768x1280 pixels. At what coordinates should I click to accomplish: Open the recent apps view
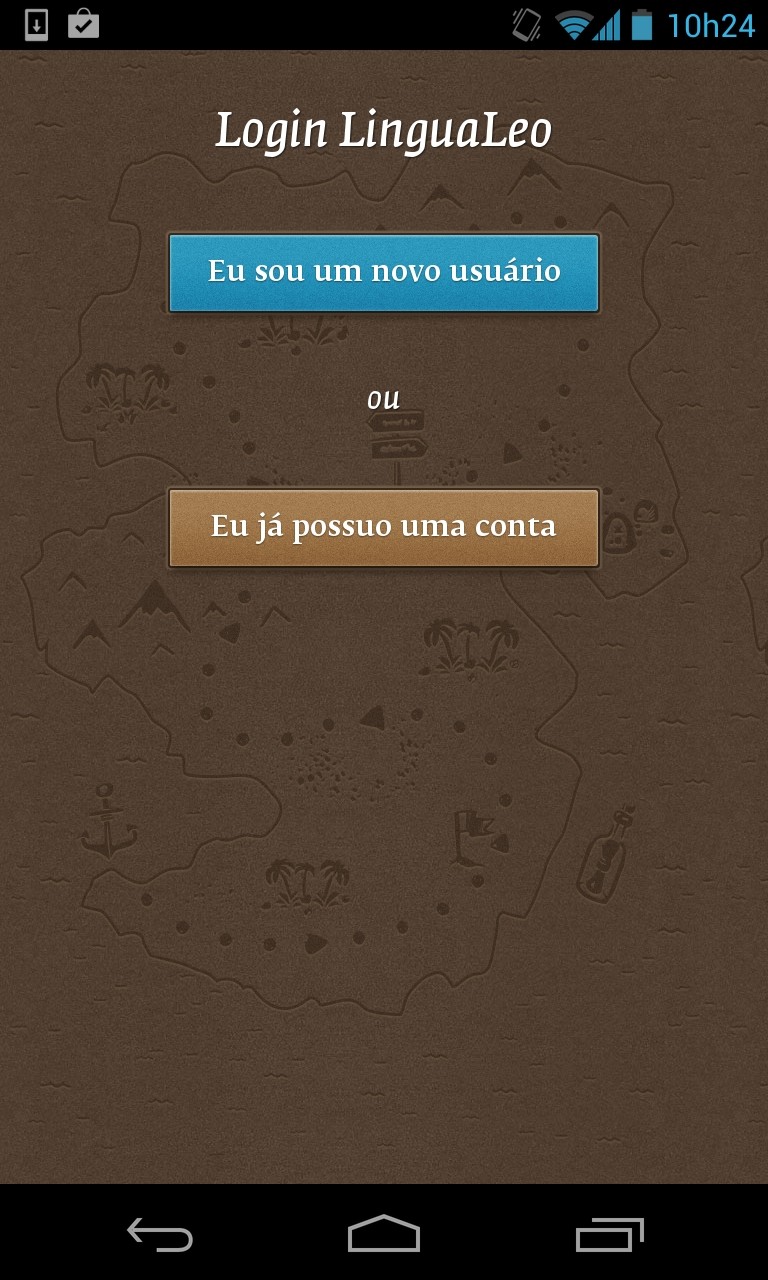[609, 1234]
